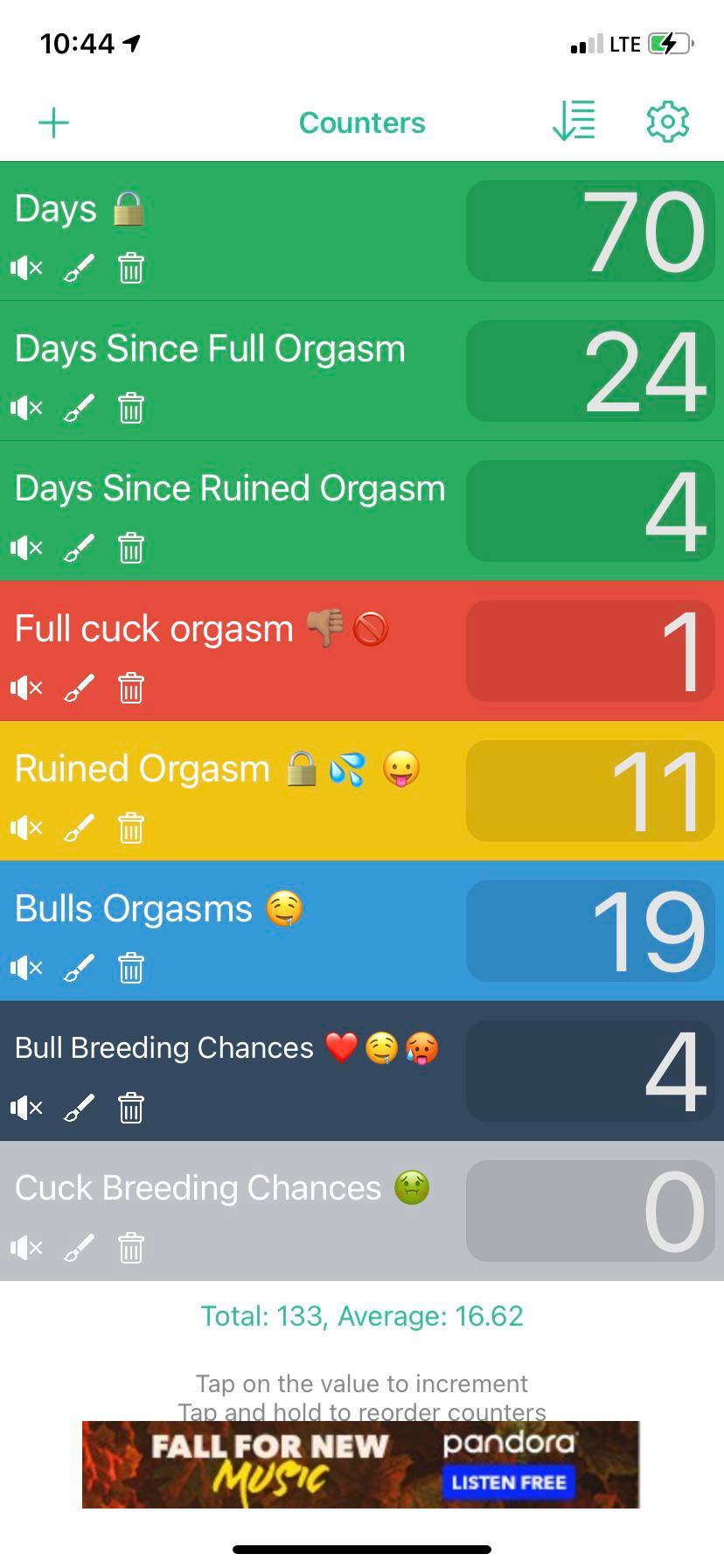The image size is (724, 1568).
Task: Delete the dark navy counter
Action: coord(131,1108)
